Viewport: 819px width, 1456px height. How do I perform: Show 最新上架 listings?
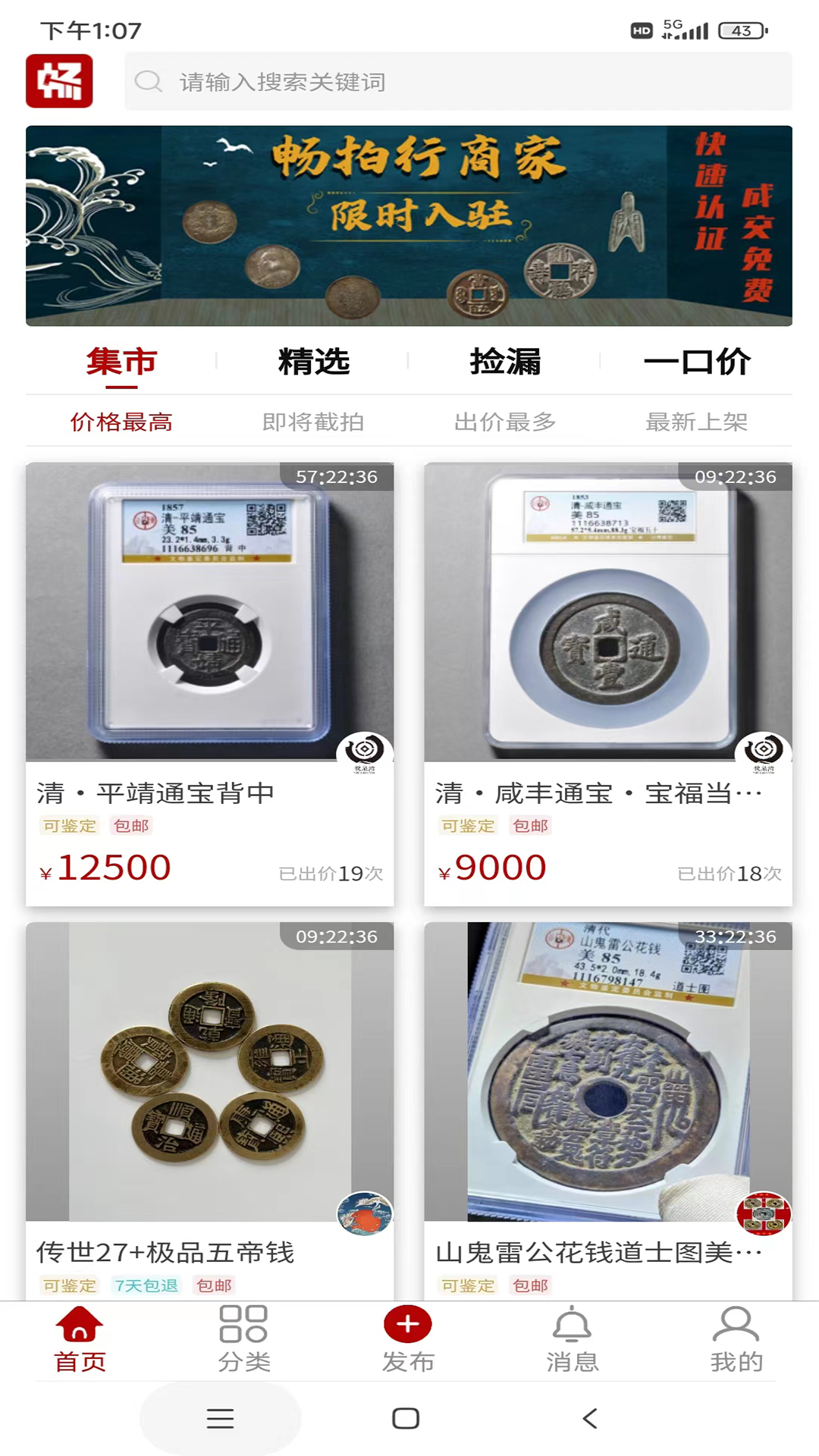[697, 422]
